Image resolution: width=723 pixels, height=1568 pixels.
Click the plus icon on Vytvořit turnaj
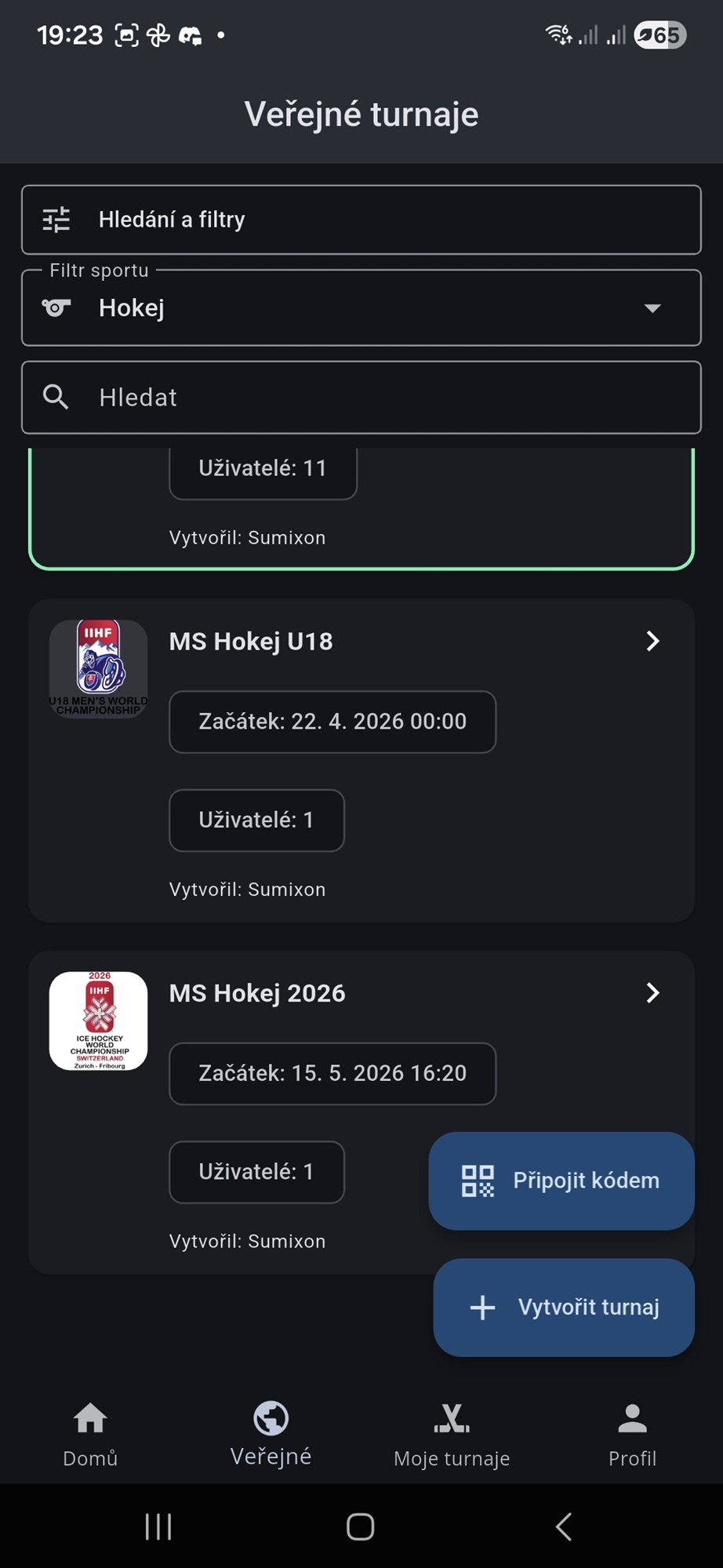[x=481, y=1307]
